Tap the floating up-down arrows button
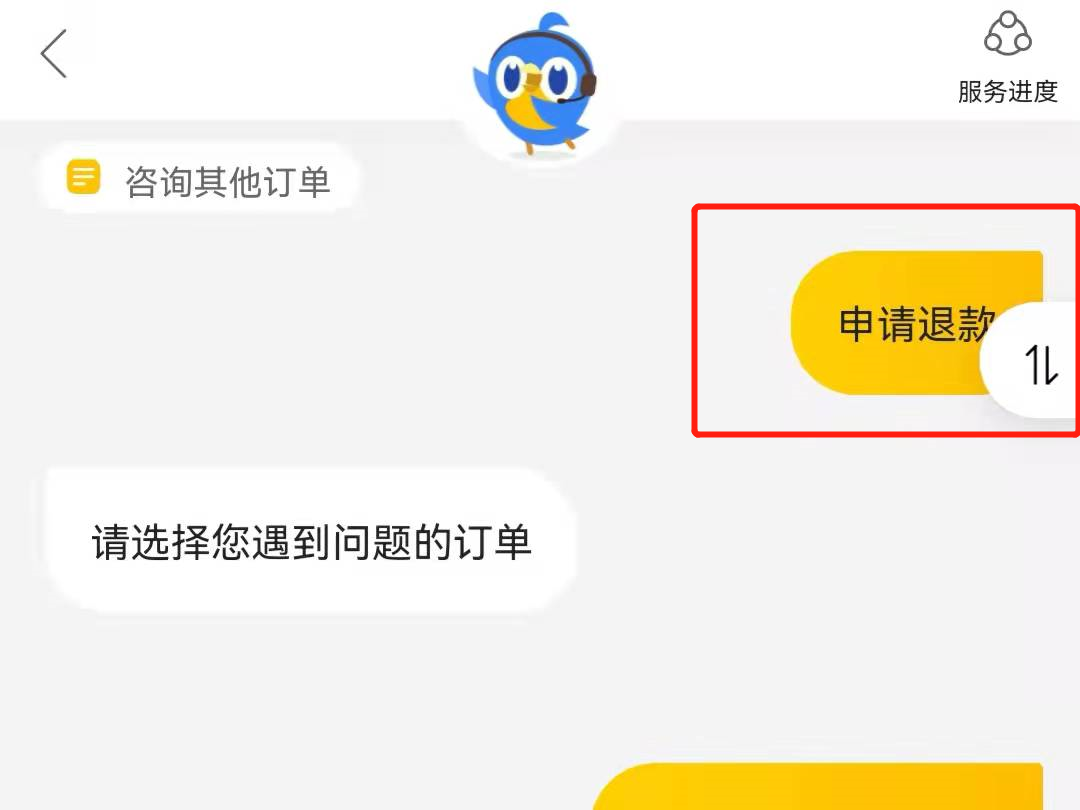 pyautogui.click(x=1040, y=365)
